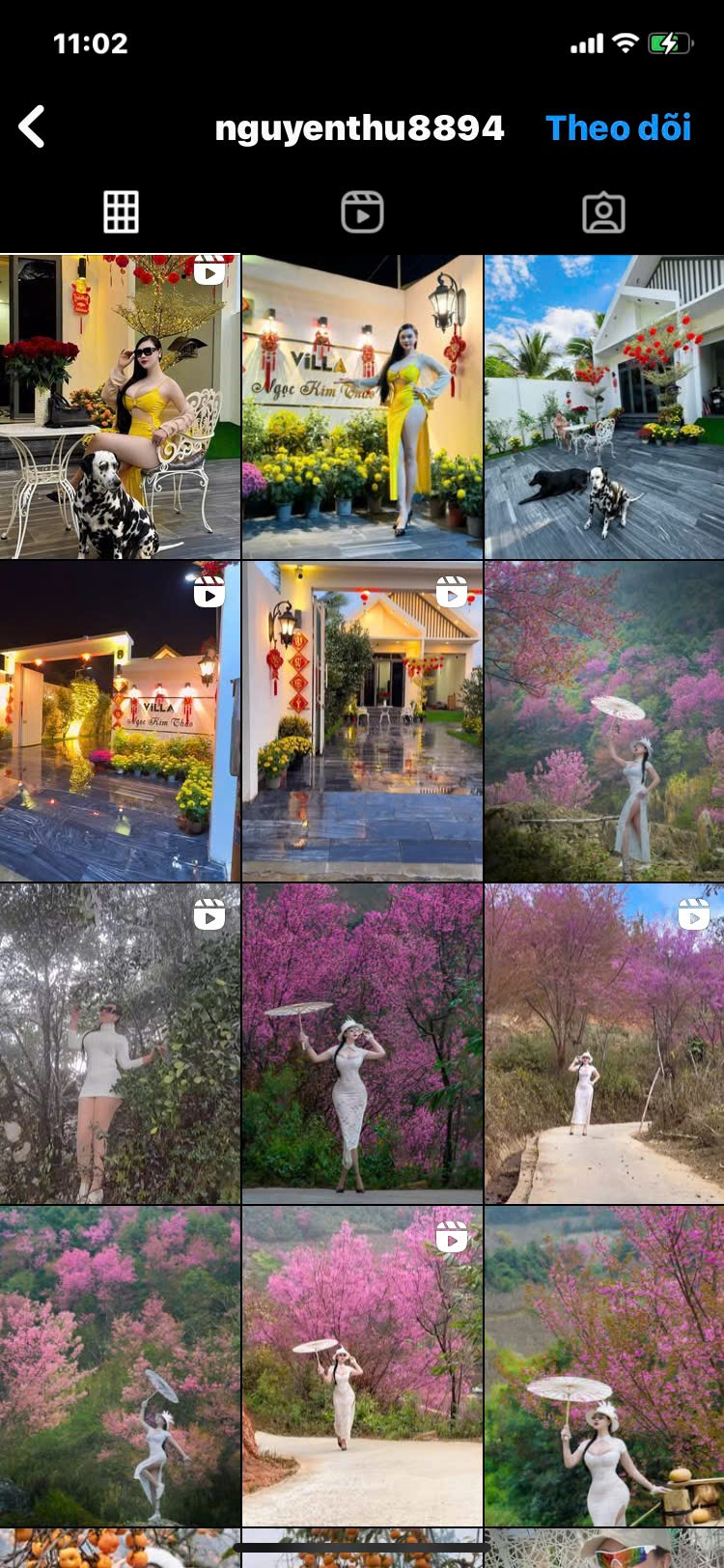Switch to the posts grid tab
This screenshot has width=724, height=1568.
coord(121,211)
